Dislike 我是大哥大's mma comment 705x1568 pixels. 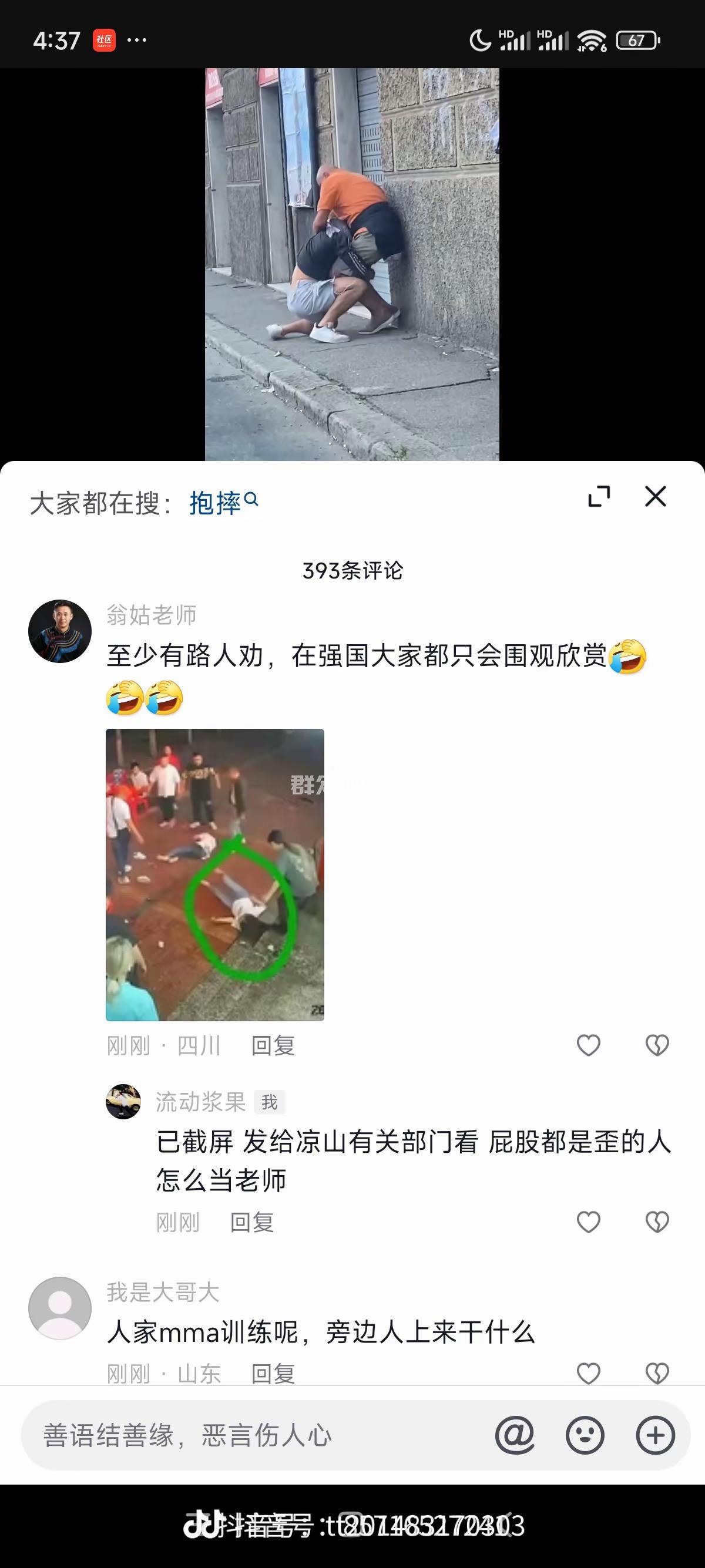(x=657, y=1373)
